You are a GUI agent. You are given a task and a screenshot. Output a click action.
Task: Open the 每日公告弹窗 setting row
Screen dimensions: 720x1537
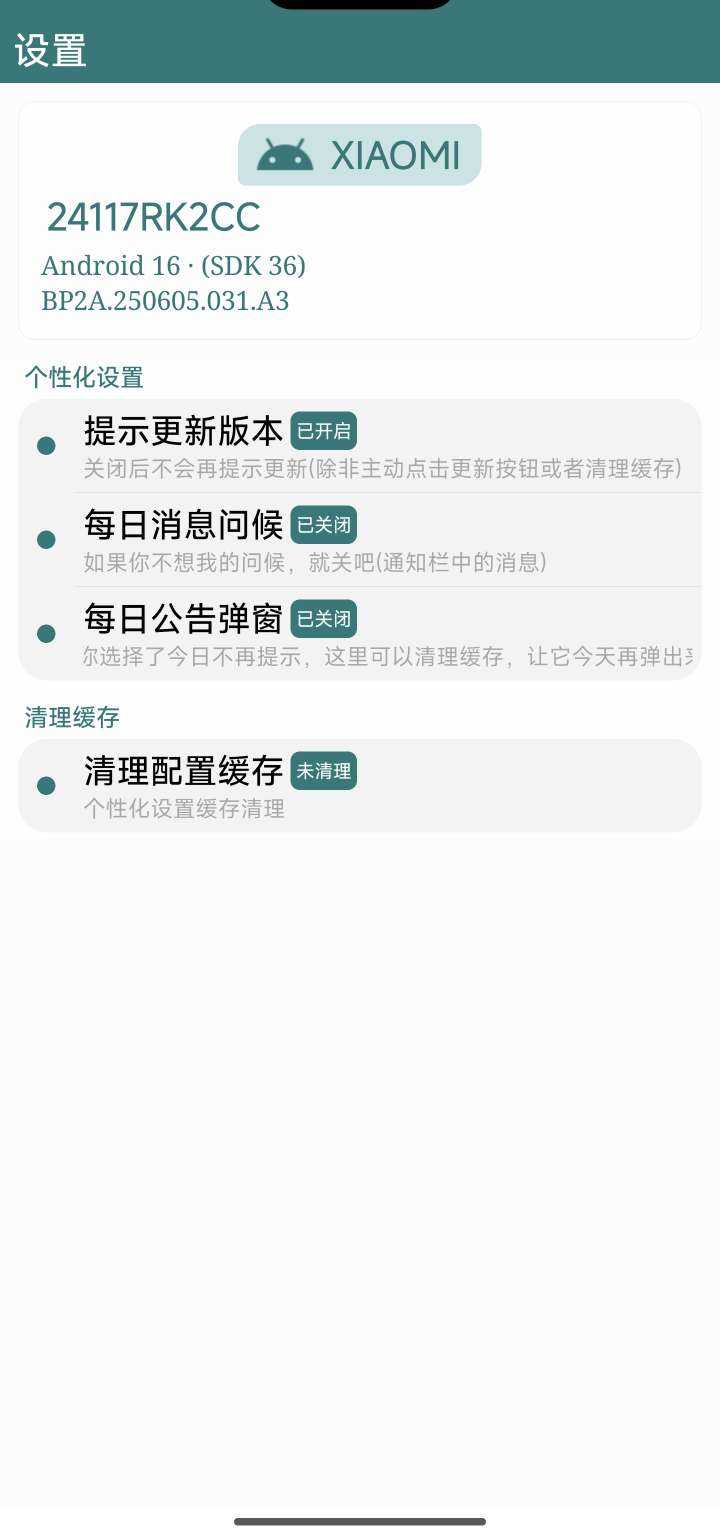pos(360,633)
